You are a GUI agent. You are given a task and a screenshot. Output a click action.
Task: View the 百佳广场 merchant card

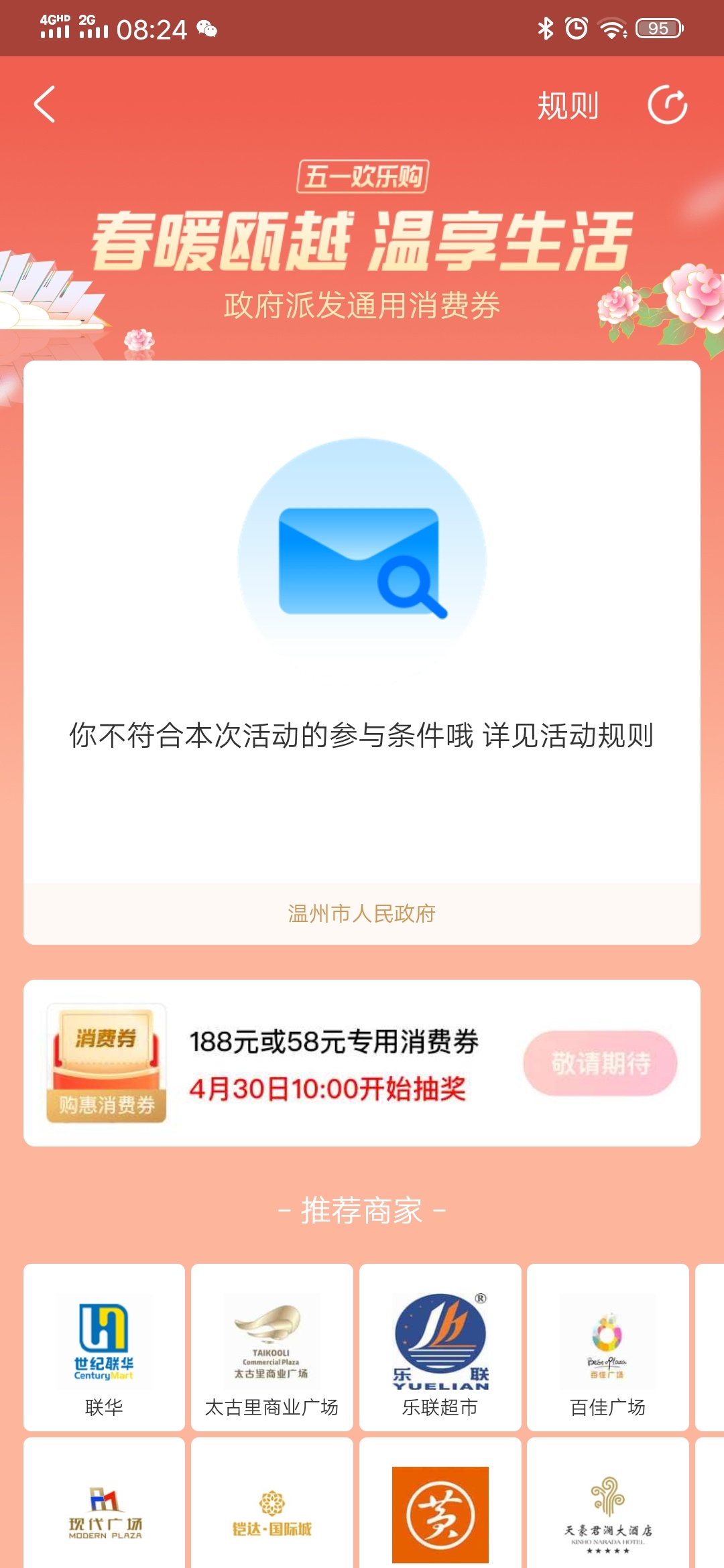pos(607,1347)
